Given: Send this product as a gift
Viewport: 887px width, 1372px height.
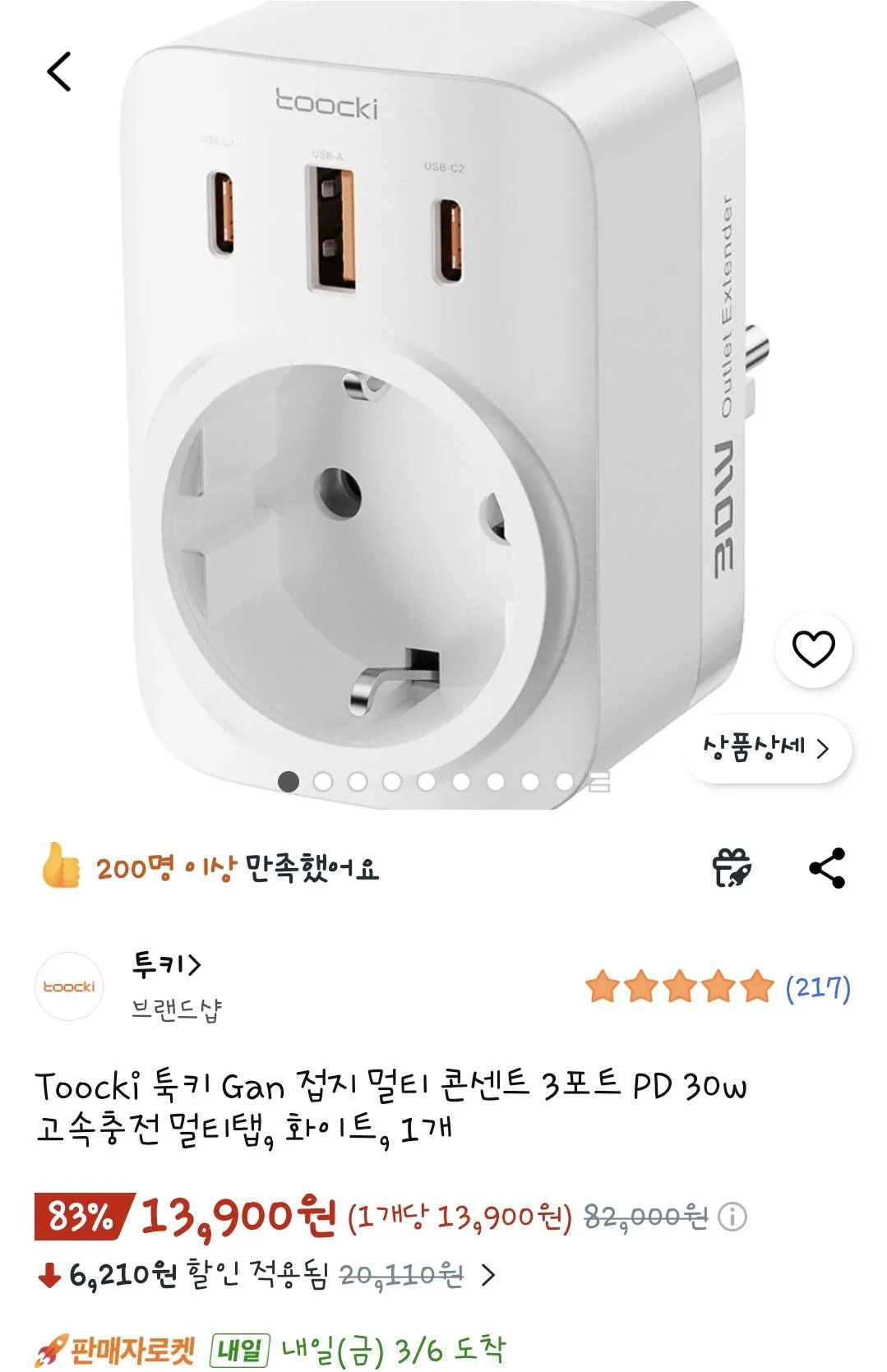Looking at the screenshot, I should coord(731,868).
